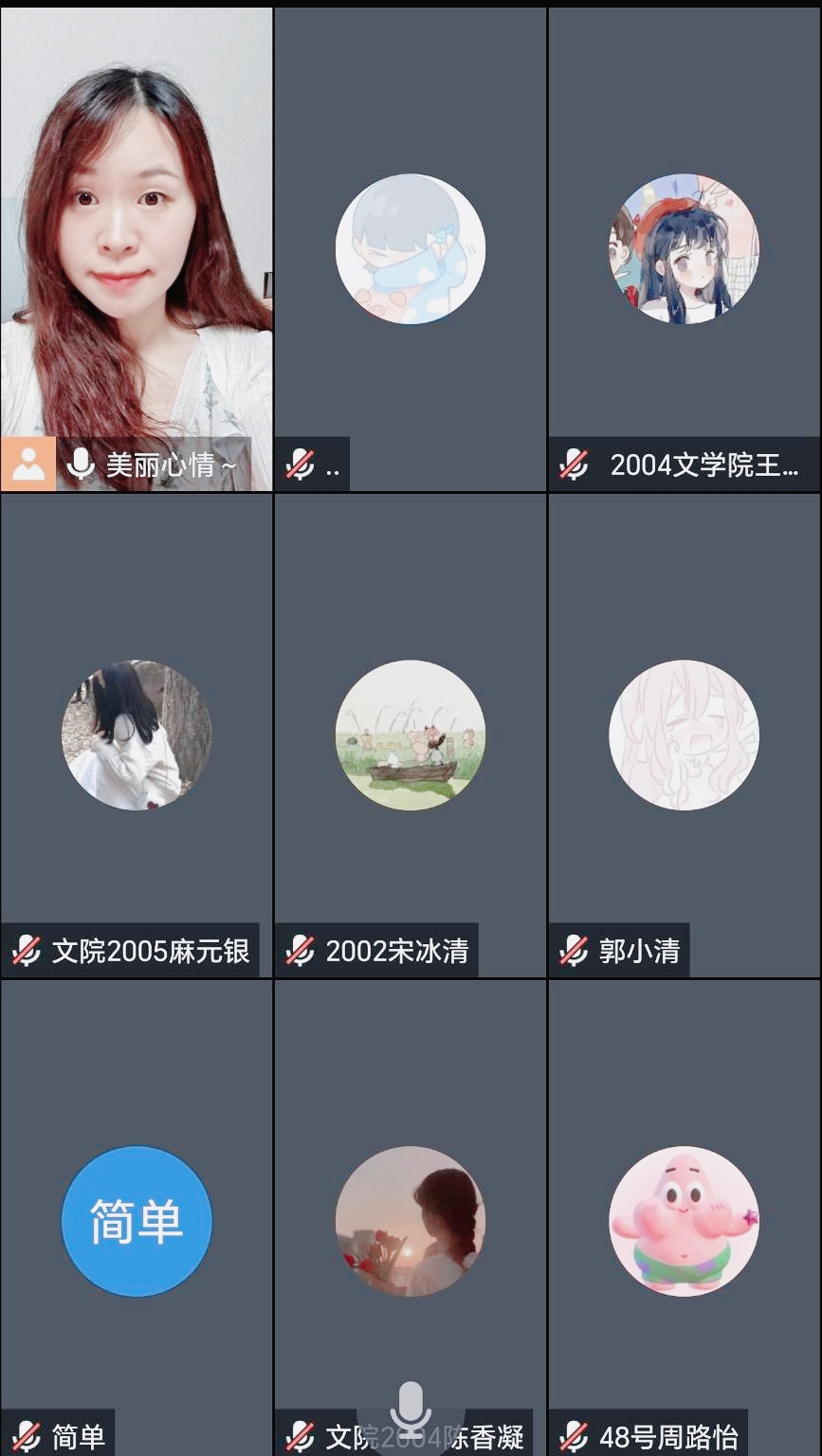Image resolution: width=822 pixels, height=1456 pixels.
Task: Tap the 2002宋冰清 participant tile
Action: [x=410, y=735]
